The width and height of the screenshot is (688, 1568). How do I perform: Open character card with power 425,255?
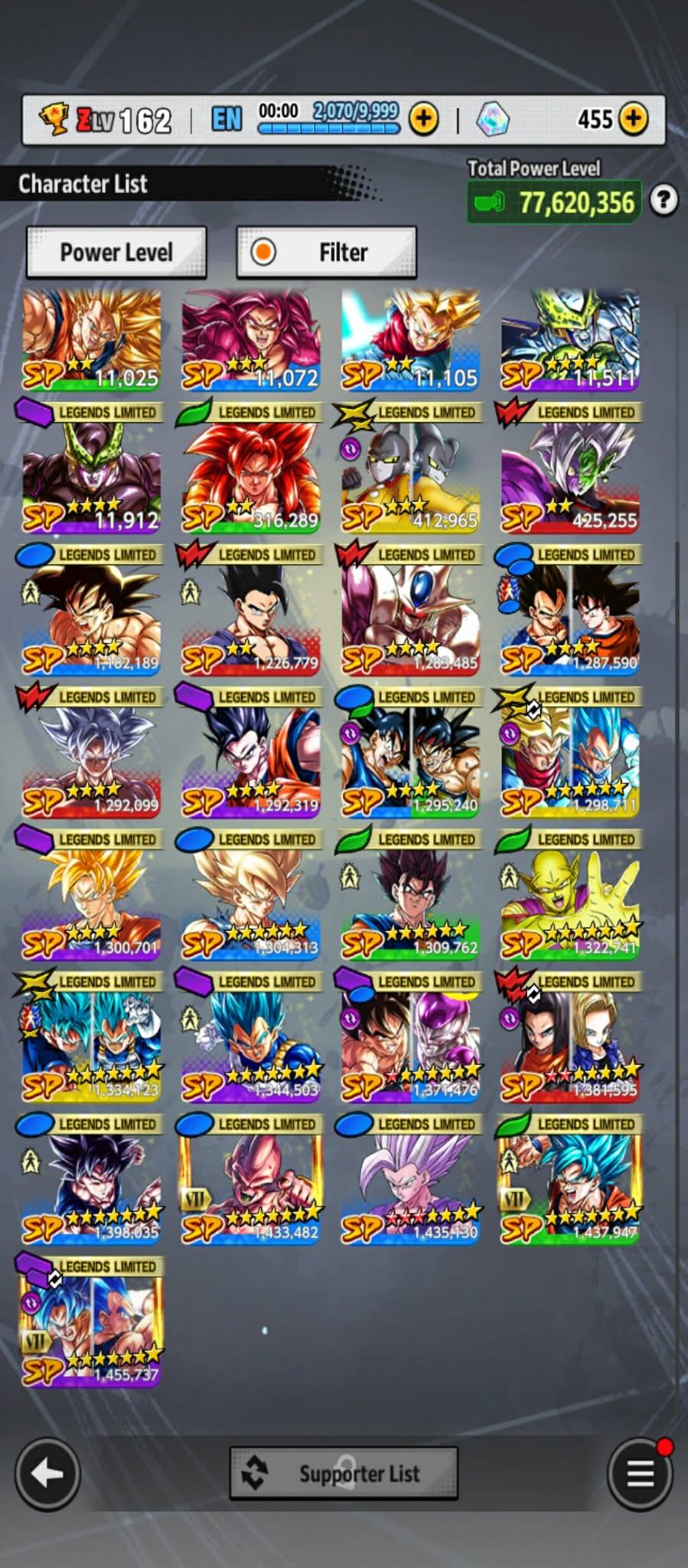[x=570, y=475]
